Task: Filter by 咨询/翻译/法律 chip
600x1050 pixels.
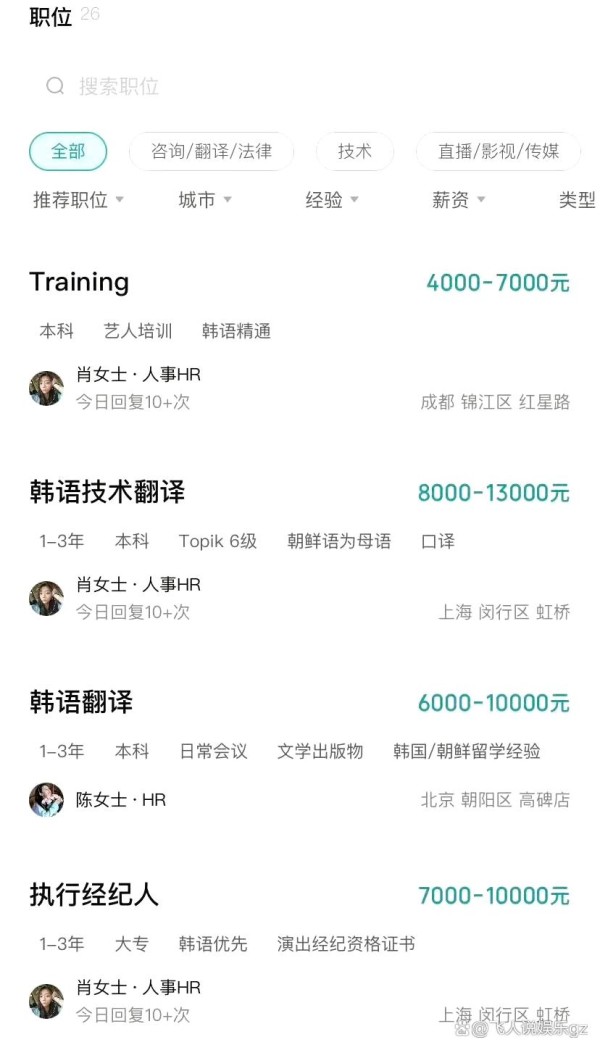Action: [x=211, y=151]
